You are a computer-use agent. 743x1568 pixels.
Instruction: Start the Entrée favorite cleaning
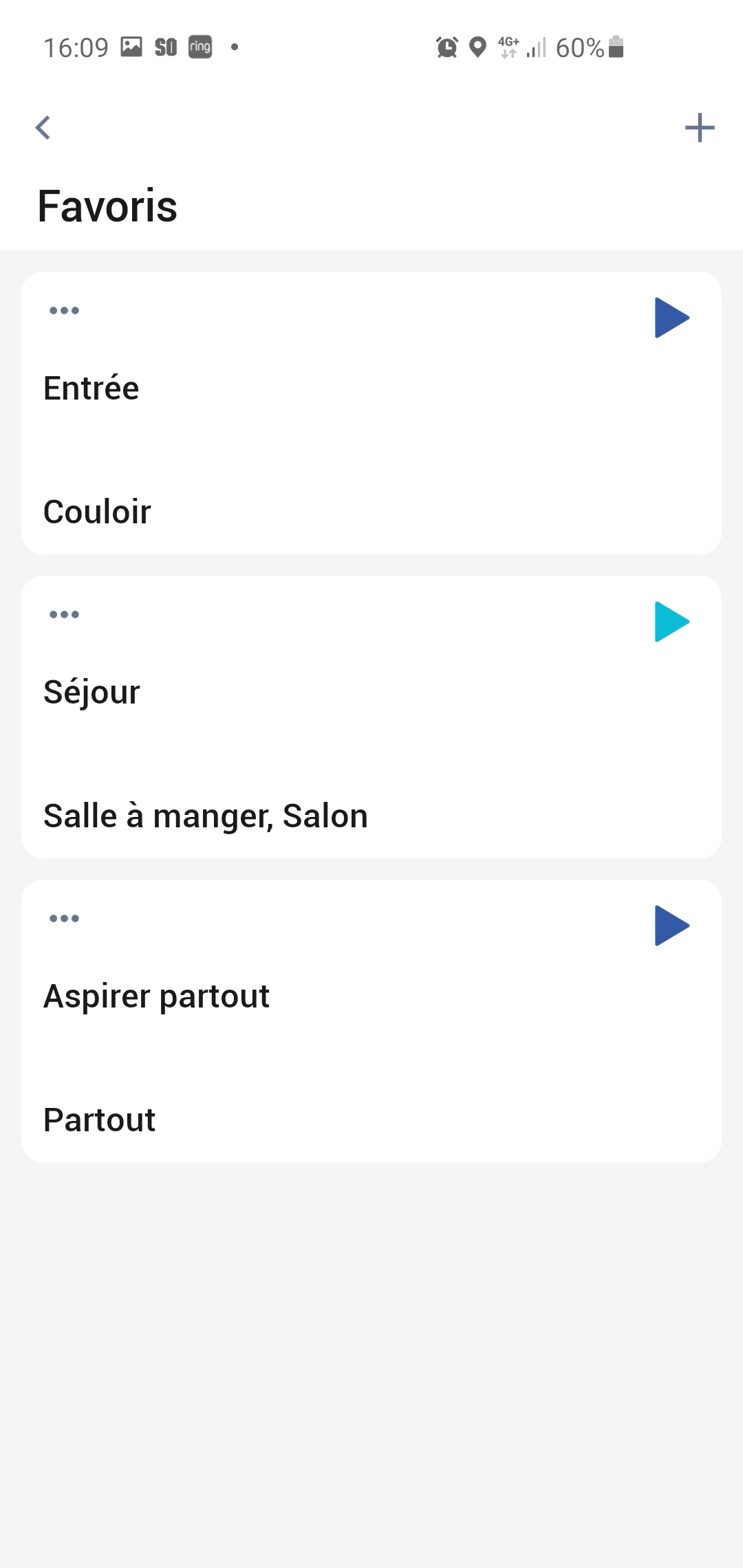(671, 318)
